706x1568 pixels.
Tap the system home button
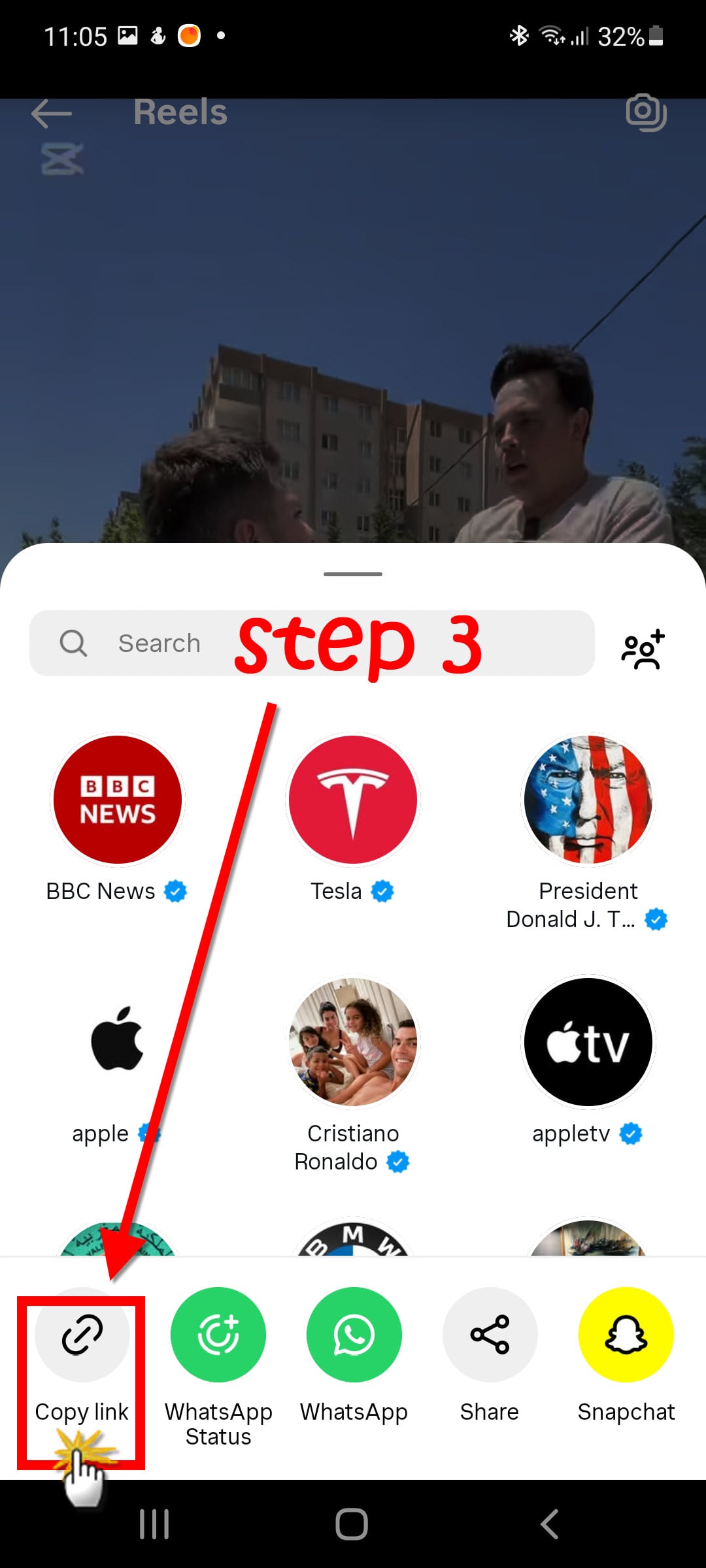click(352, 1524)
